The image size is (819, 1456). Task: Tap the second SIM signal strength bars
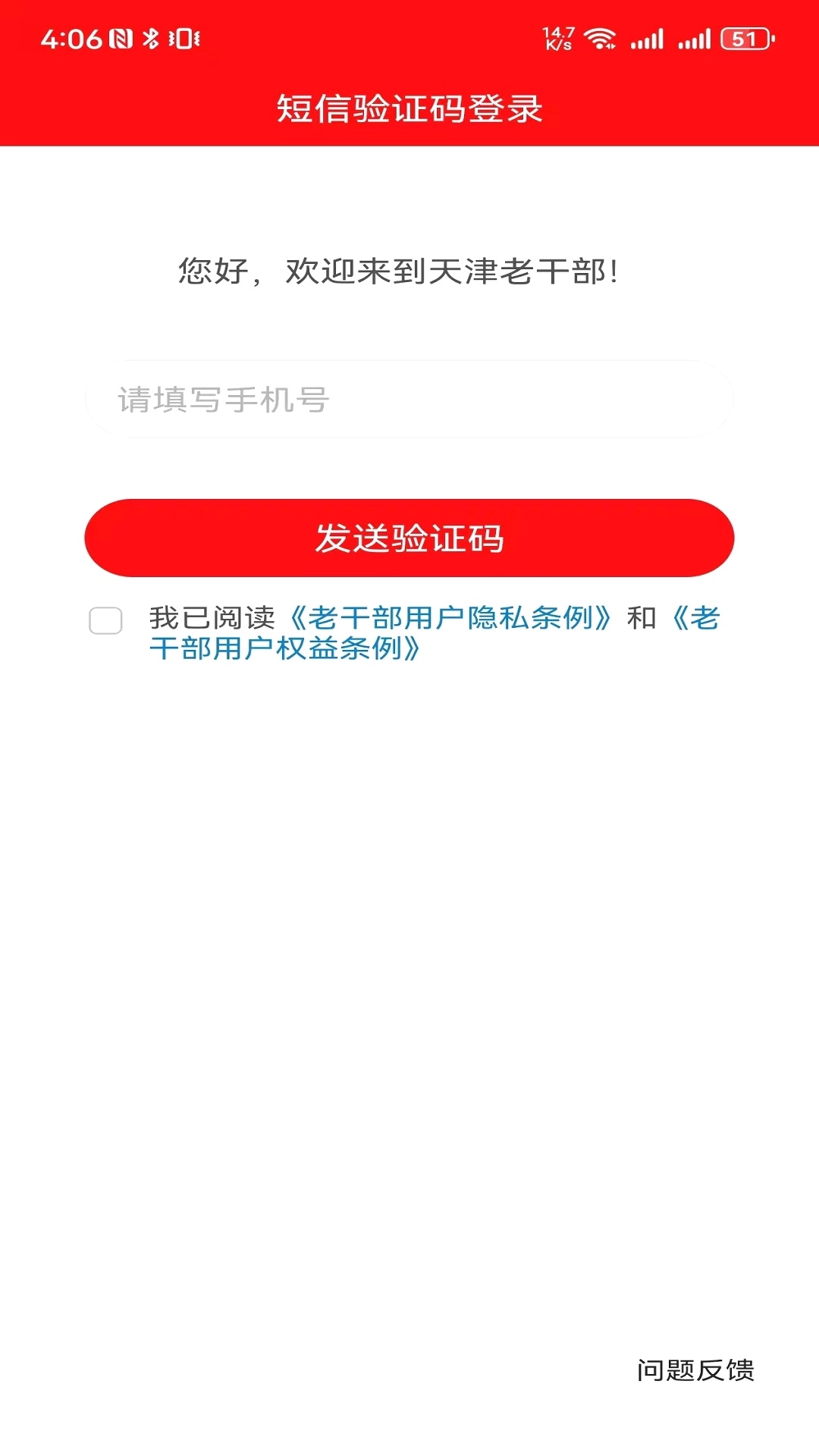[x=695, y=36]
